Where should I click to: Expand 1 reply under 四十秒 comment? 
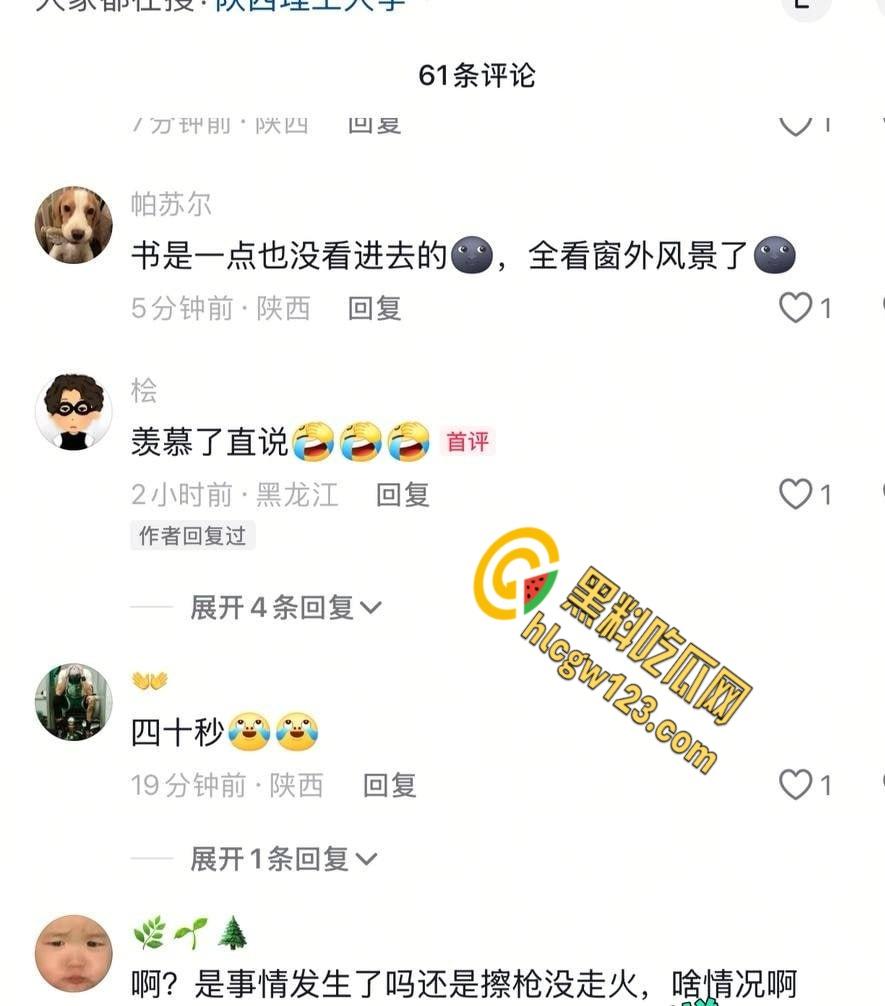tap(283, 858)
